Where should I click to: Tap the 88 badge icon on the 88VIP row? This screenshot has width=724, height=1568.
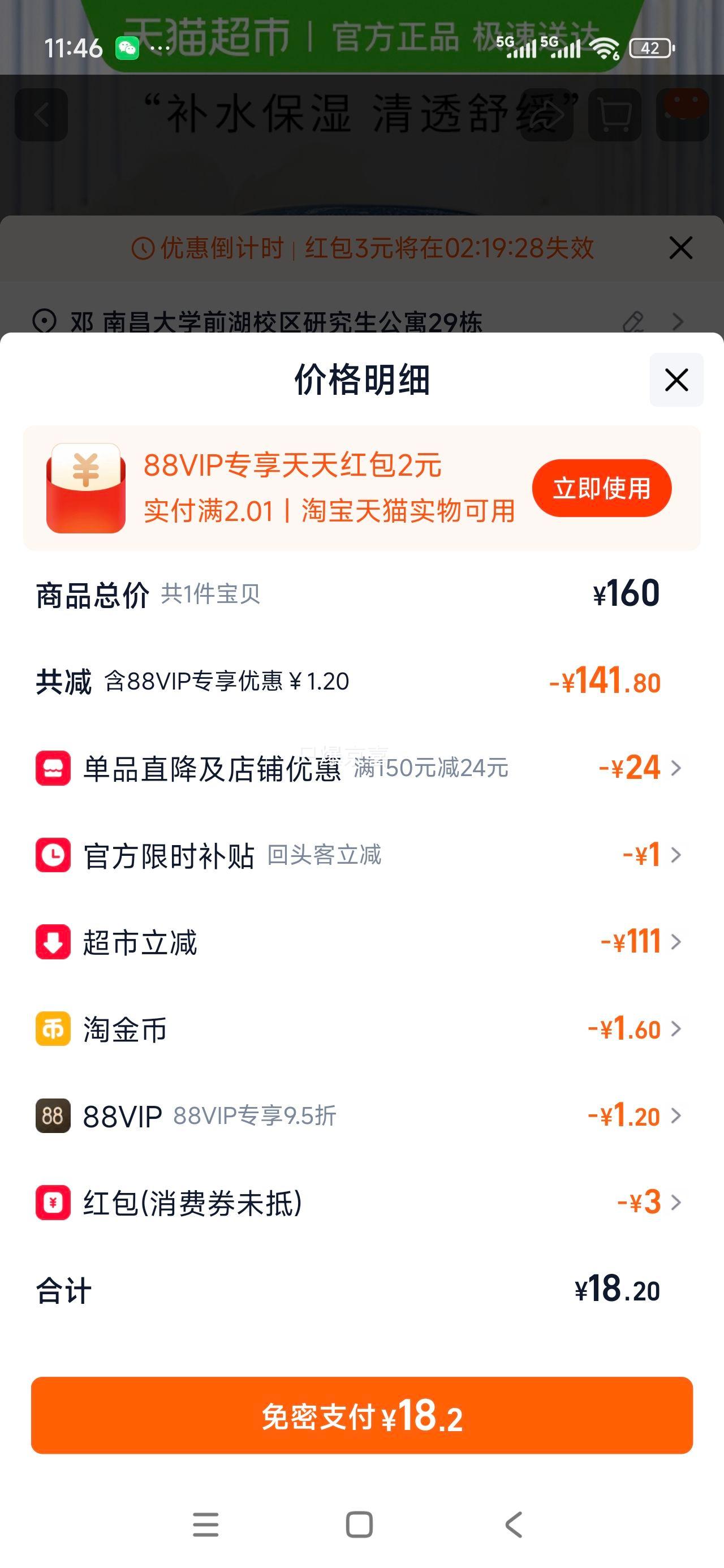pyautogui.click(x=54, y=1115)
